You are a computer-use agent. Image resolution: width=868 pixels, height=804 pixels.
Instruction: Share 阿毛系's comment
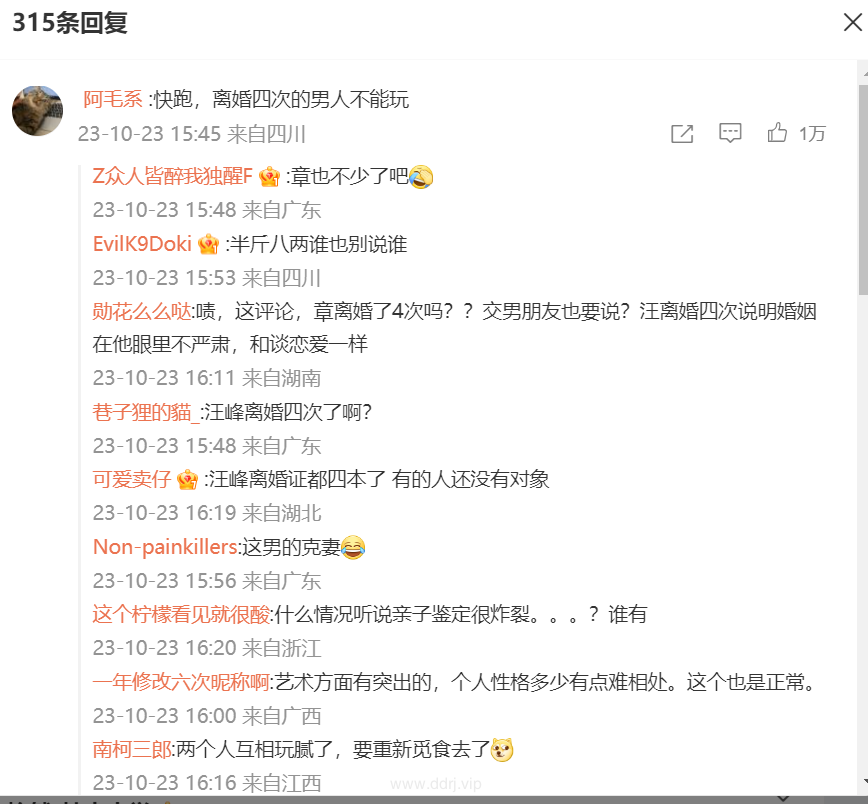coord(682,133)
